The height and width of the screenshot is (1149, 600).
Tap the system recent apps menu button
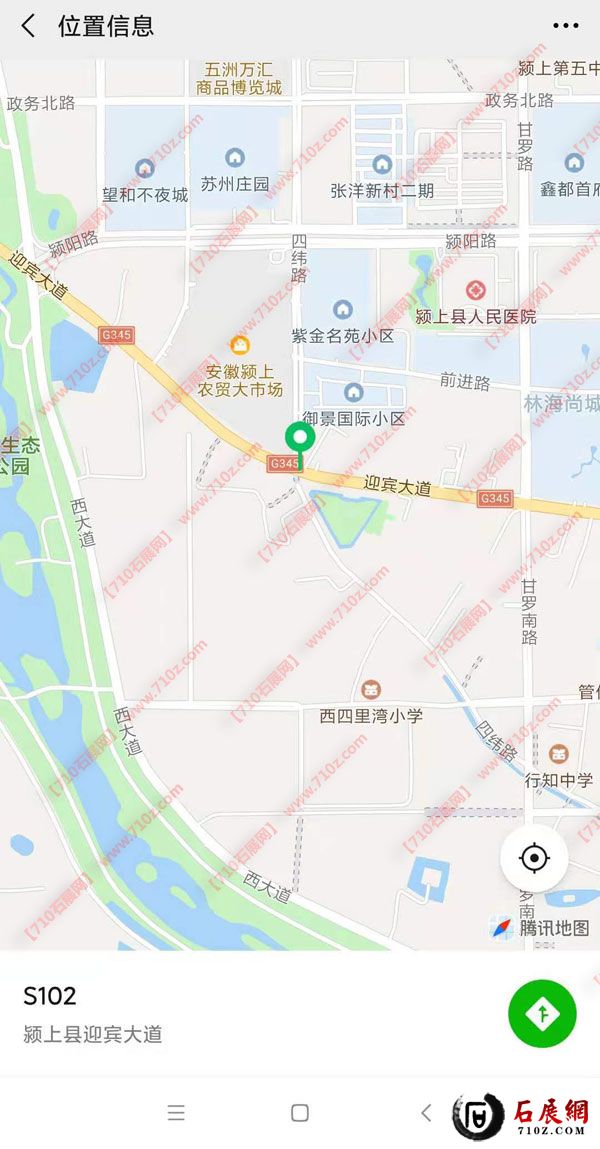pos(176,1112)
